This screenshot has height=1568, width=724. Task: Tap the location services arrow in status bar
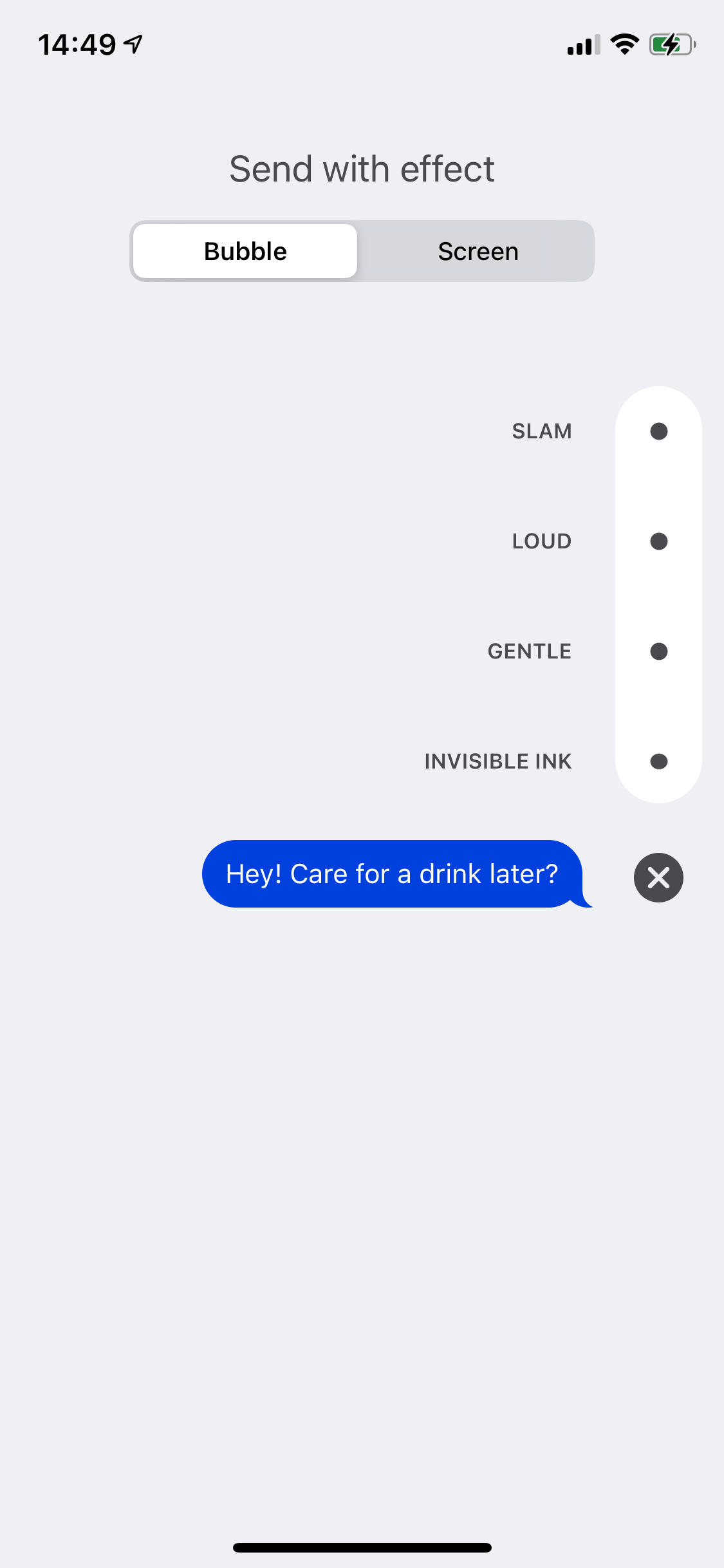point(131,43)
